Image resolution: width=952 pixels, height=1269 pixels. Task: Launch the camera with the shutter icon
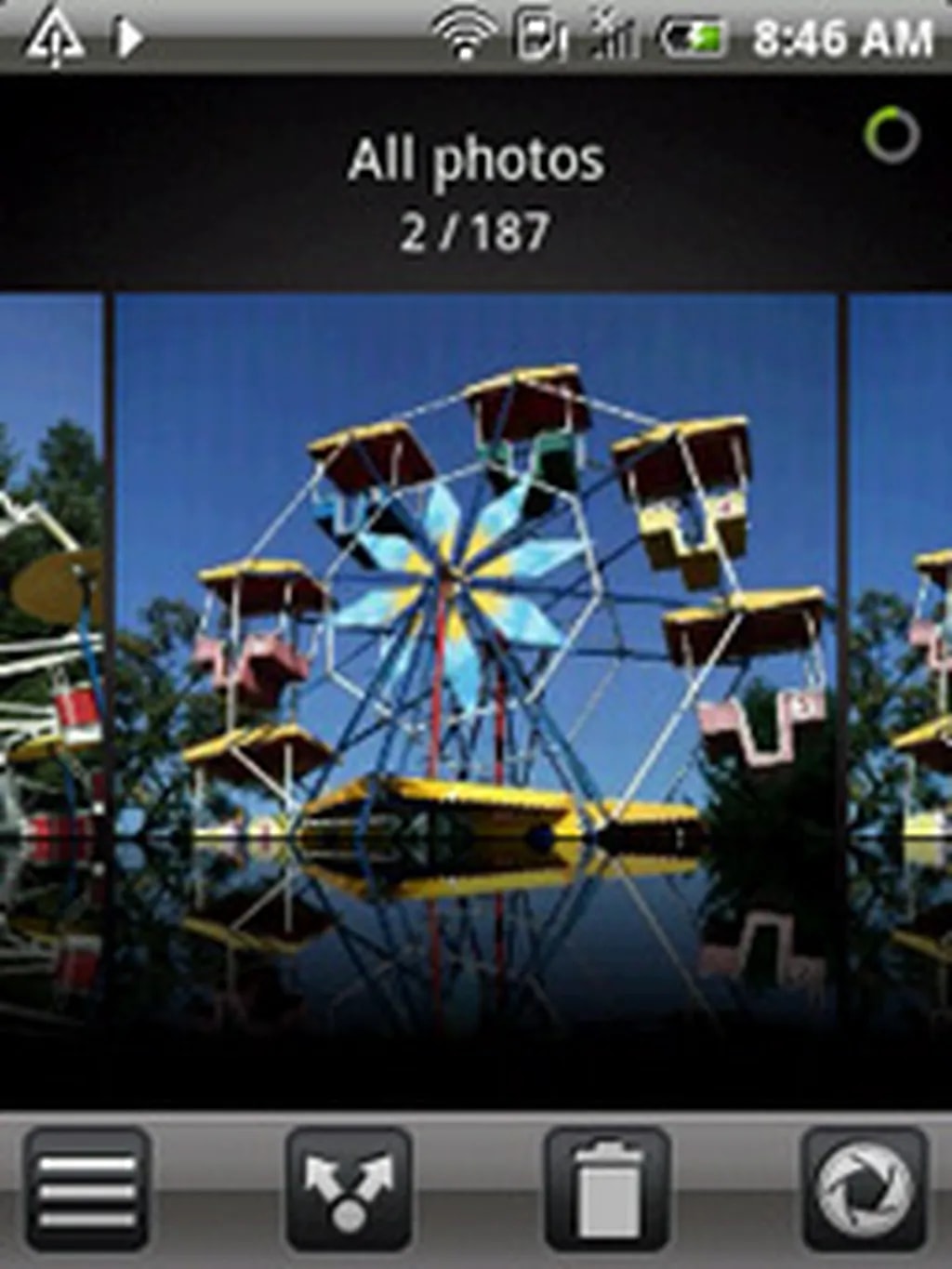[865, 1190]
